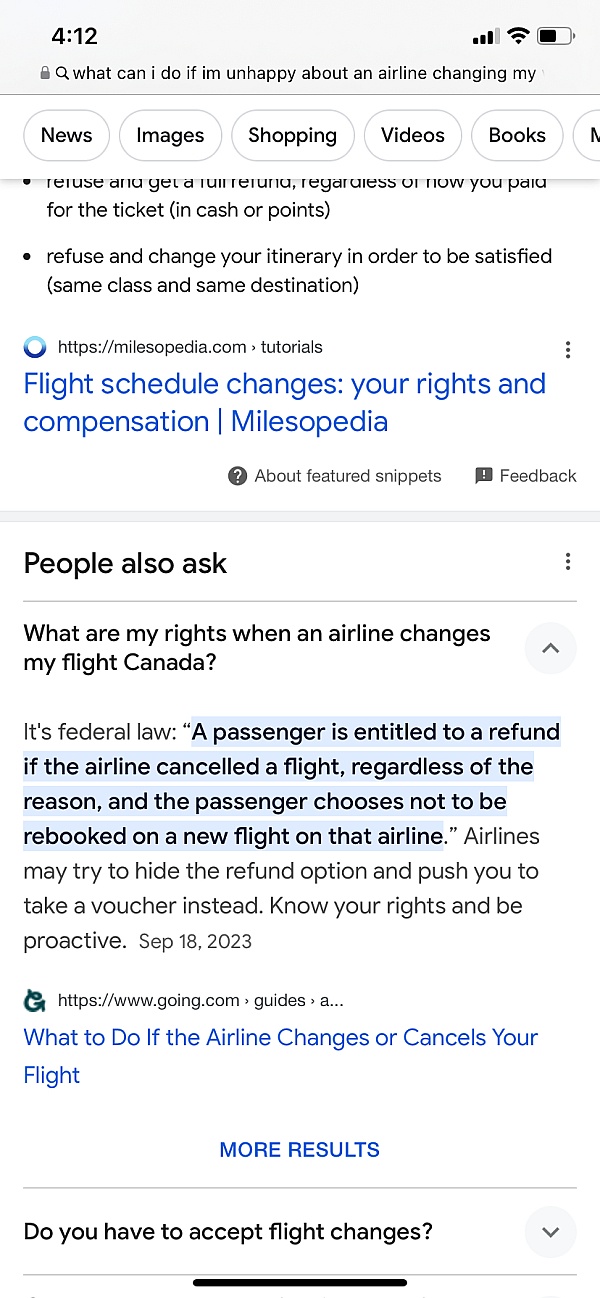
Task: Tap MORE RESULTS under the answer
Action: (300, 1150)
